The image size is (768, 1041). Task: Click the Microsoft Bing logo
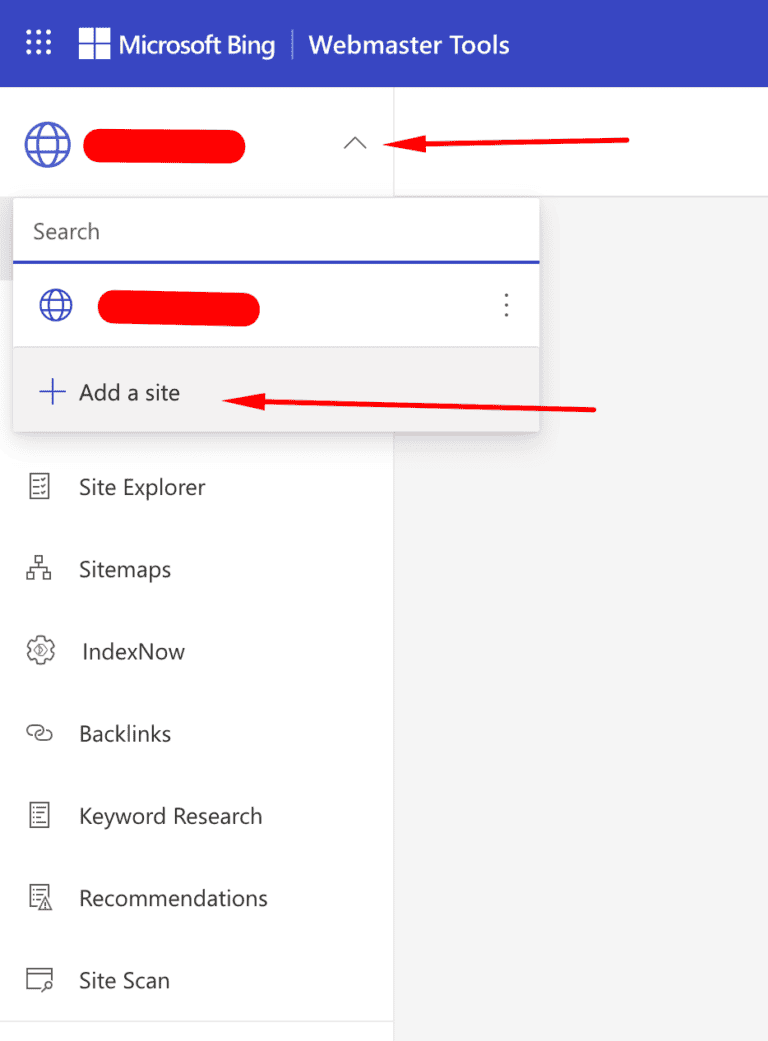click(x=177, y=43)
